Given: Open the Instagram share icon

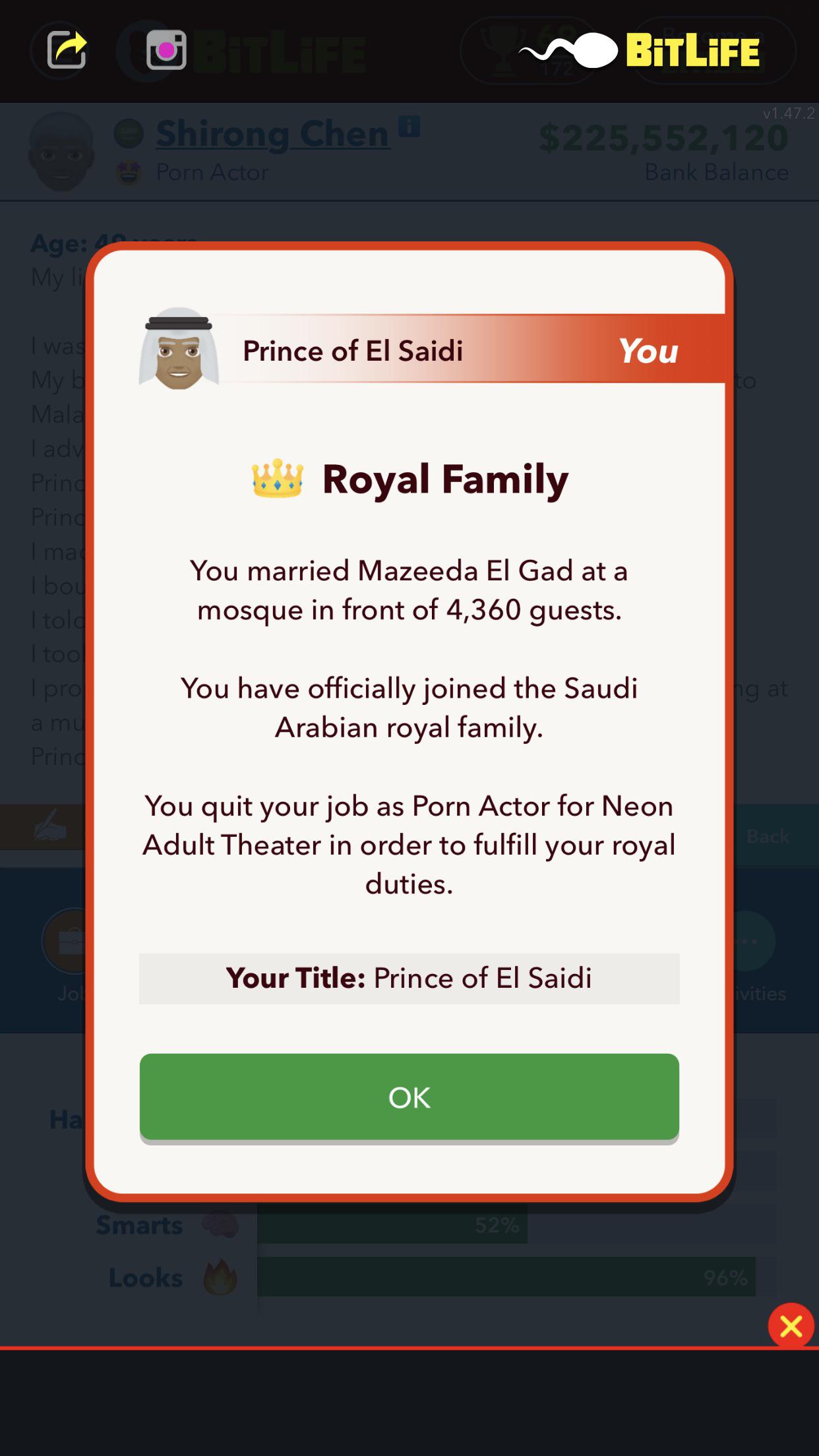Looking at the screenshot, I should pyautogui.click(x=166, y=50).
